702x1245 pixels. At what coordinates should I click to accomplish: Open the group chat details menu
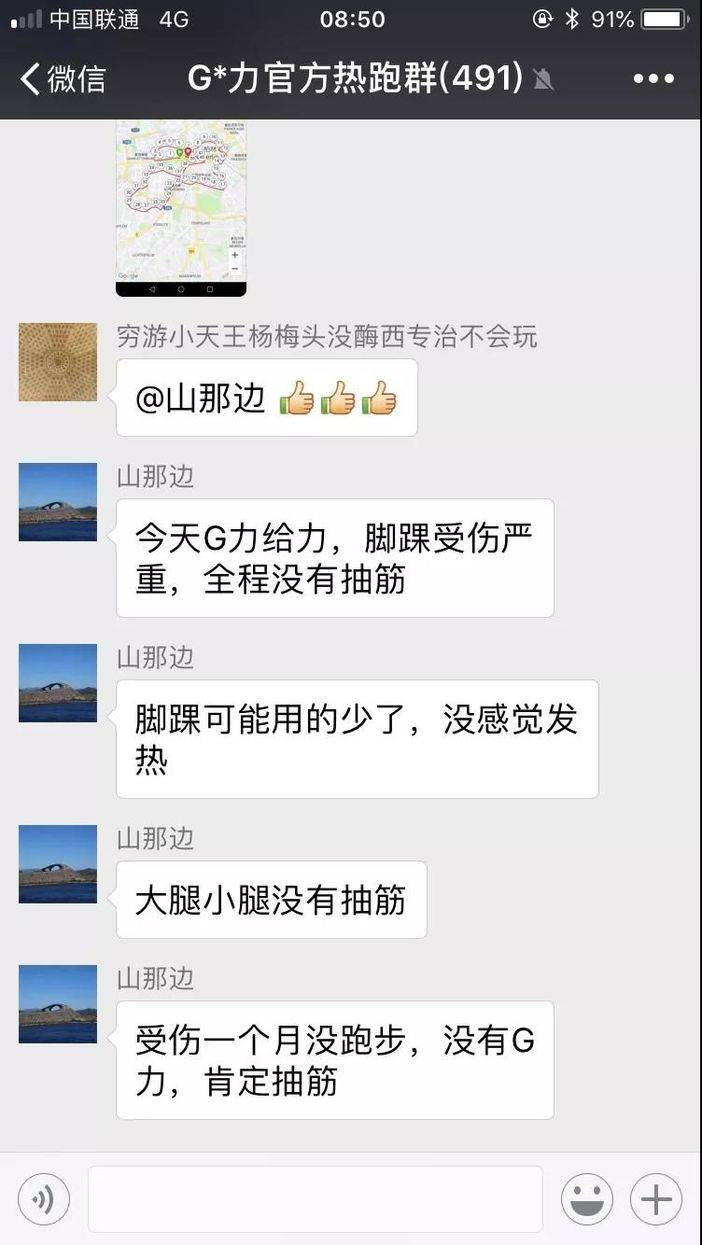[653, 79]
